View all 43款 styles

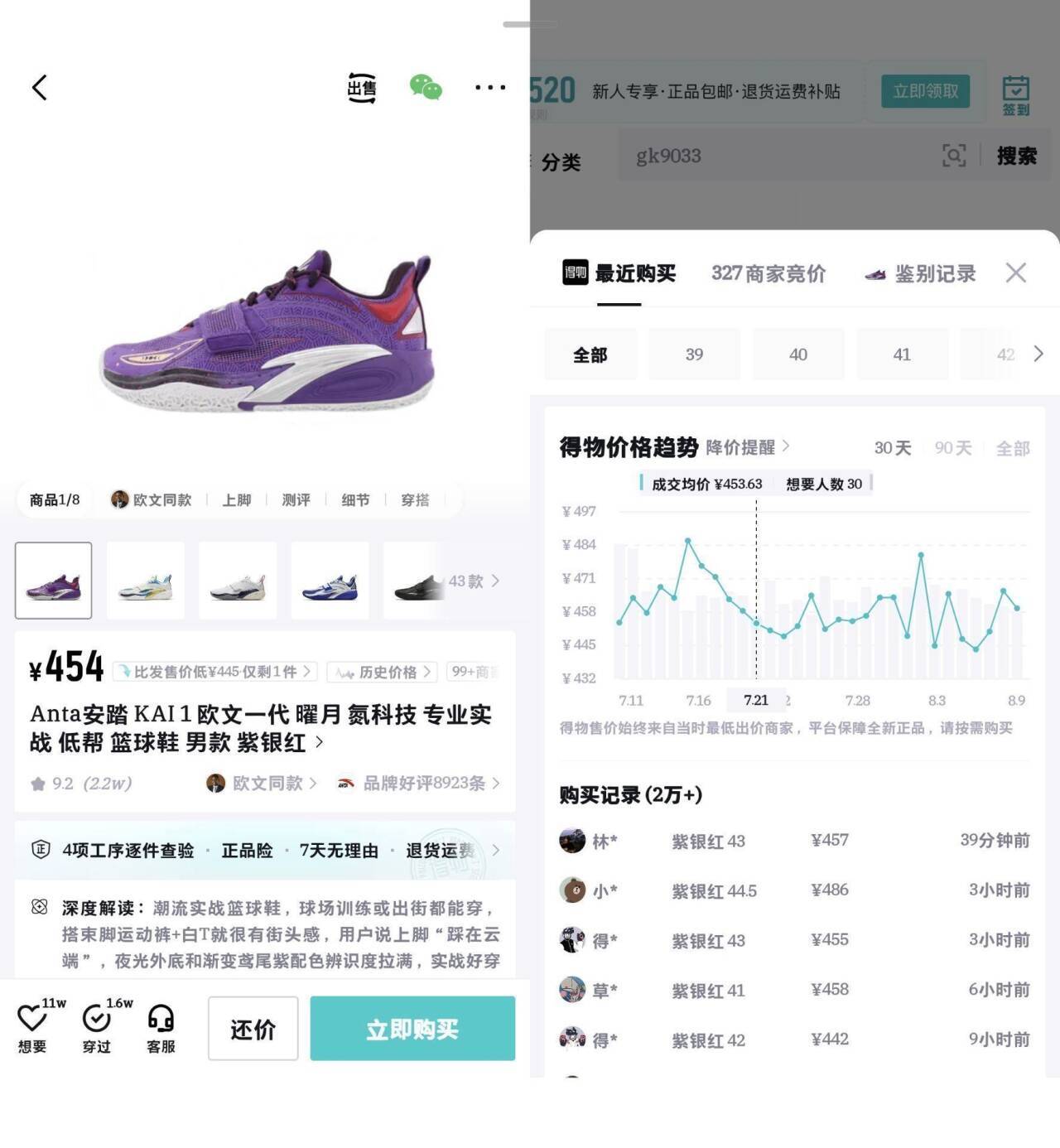pyautogui.click(x=474, y=581)
